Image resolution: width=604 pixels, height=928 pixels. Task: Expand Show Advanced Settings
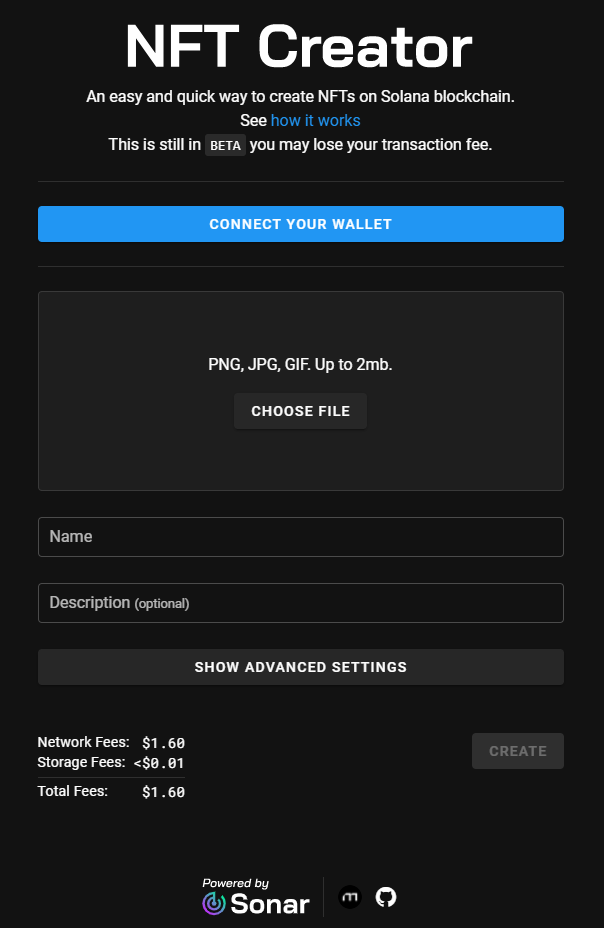[300, 667]
